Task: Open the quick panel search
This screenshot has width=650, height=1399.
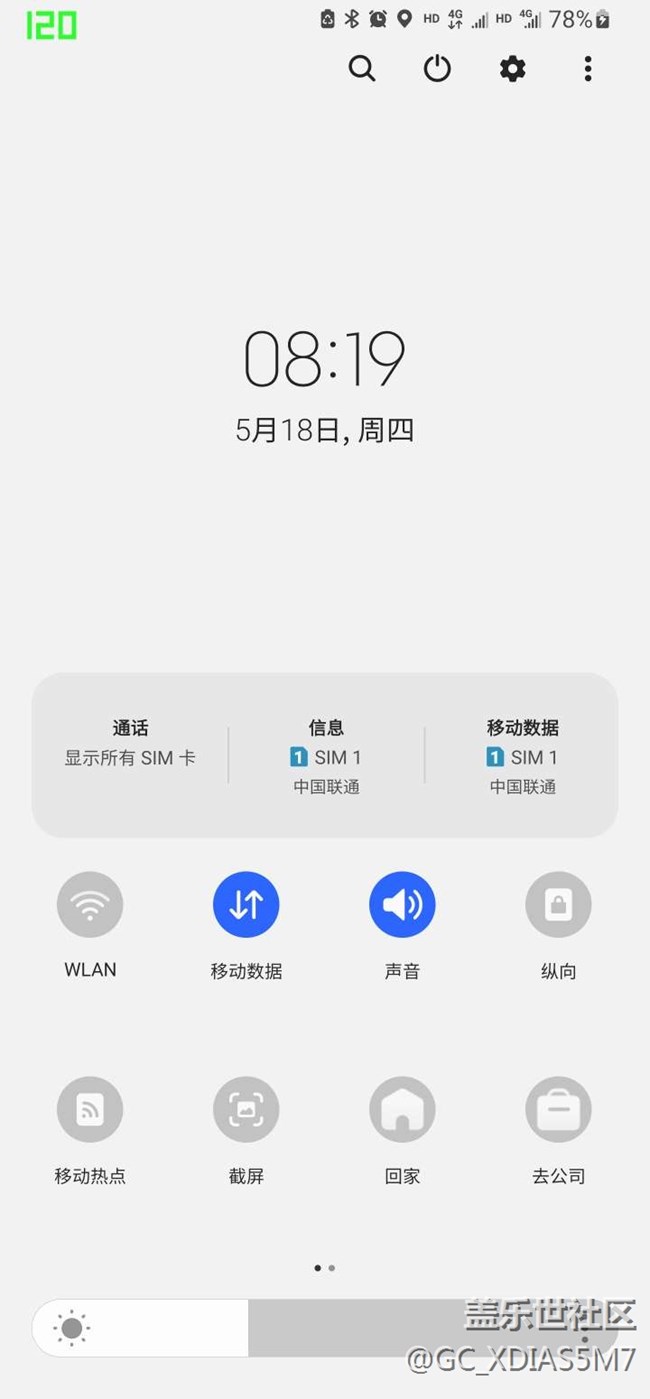Action: [x=362, y=69]
